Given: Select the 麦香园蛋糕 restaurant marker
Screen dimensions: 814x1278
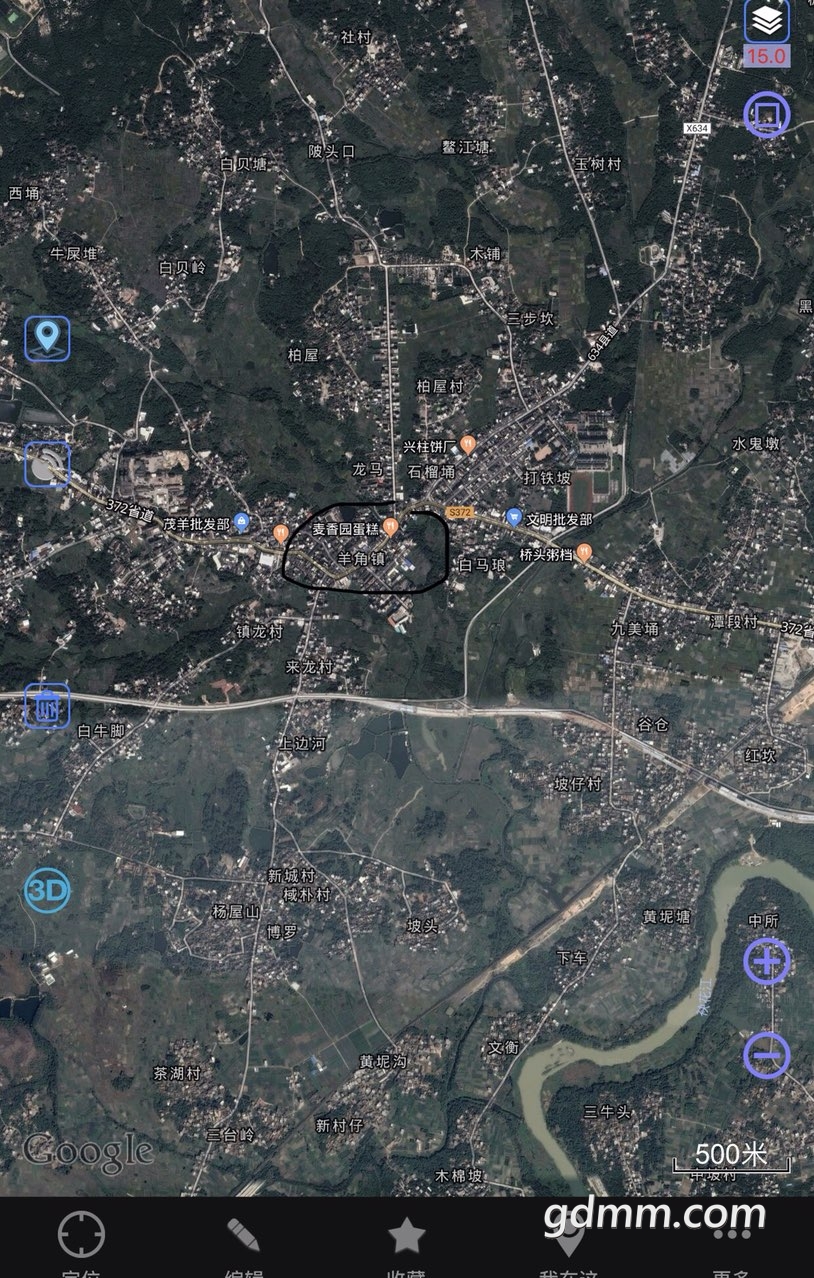Looking at the screenshot, I should pos(391,527).
